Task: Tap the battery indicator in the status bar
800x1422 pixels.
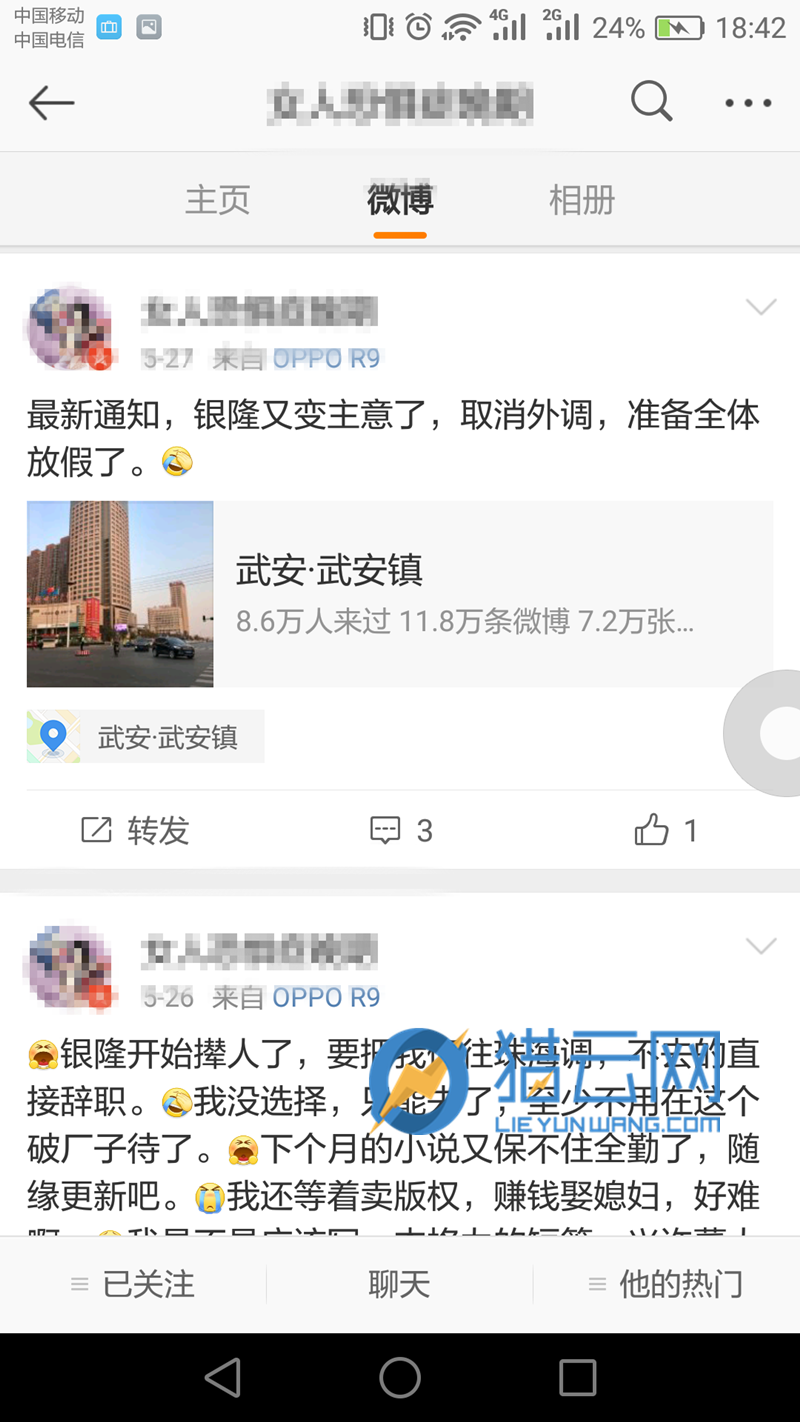Action: point(678,27)
